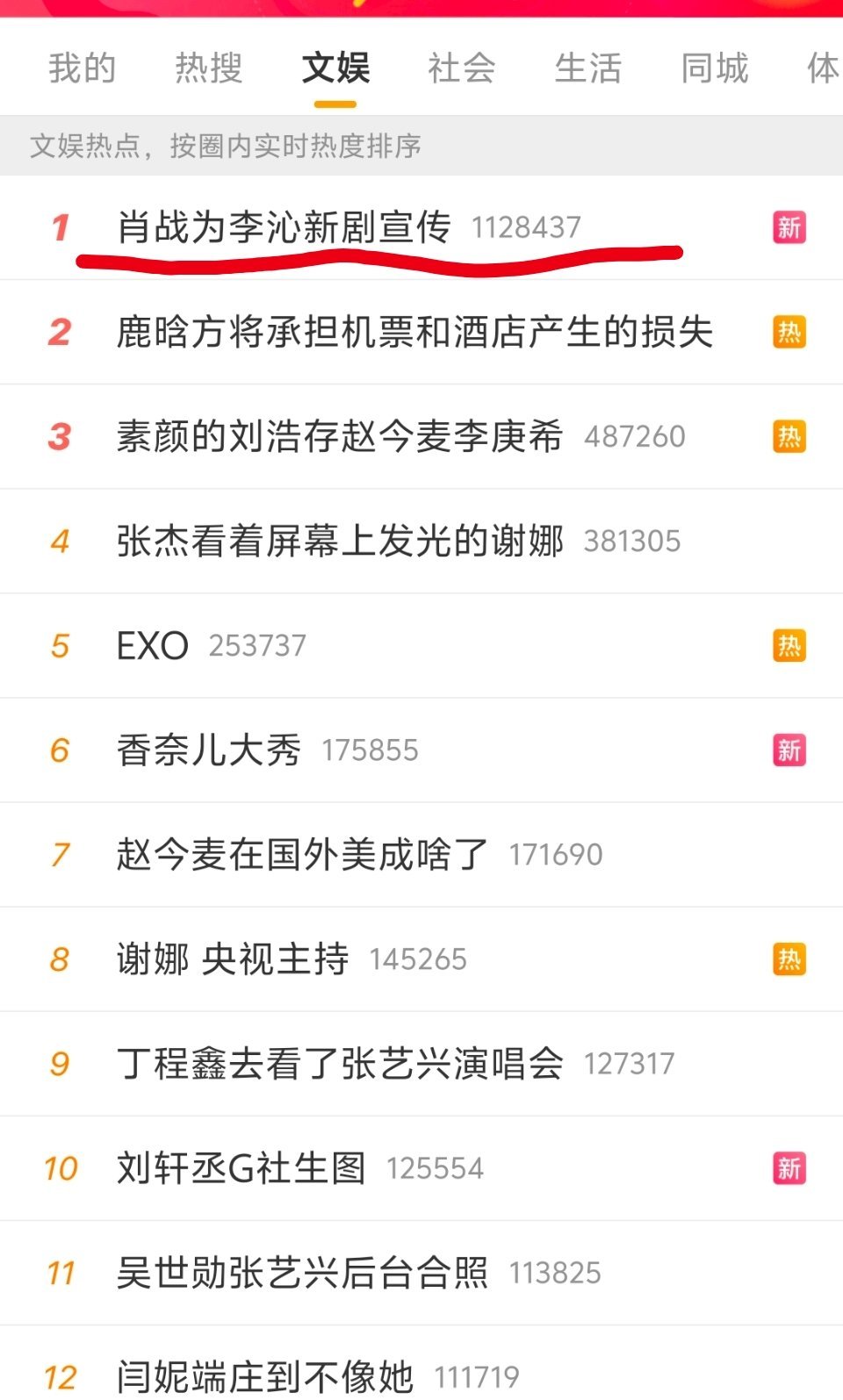Image resolution: width=843 pixels, height=1400 pixels.
Task: Open topic 丁程鑫去看了张艺兴演唱会
Action: [x=340, y=1063]
